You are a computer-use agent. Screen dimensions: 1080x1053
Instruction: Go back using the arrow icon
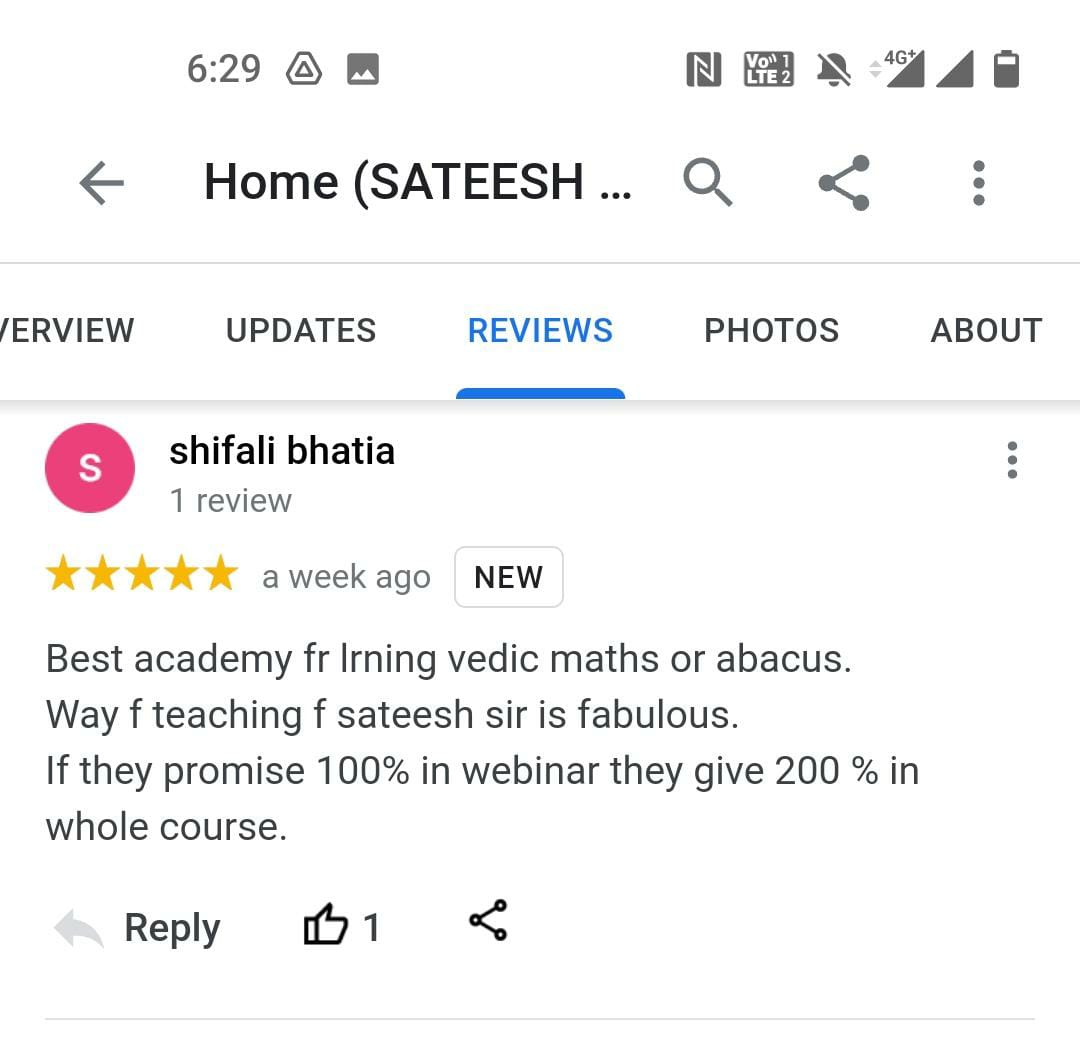pyautogui.click(x=101, y=184)
